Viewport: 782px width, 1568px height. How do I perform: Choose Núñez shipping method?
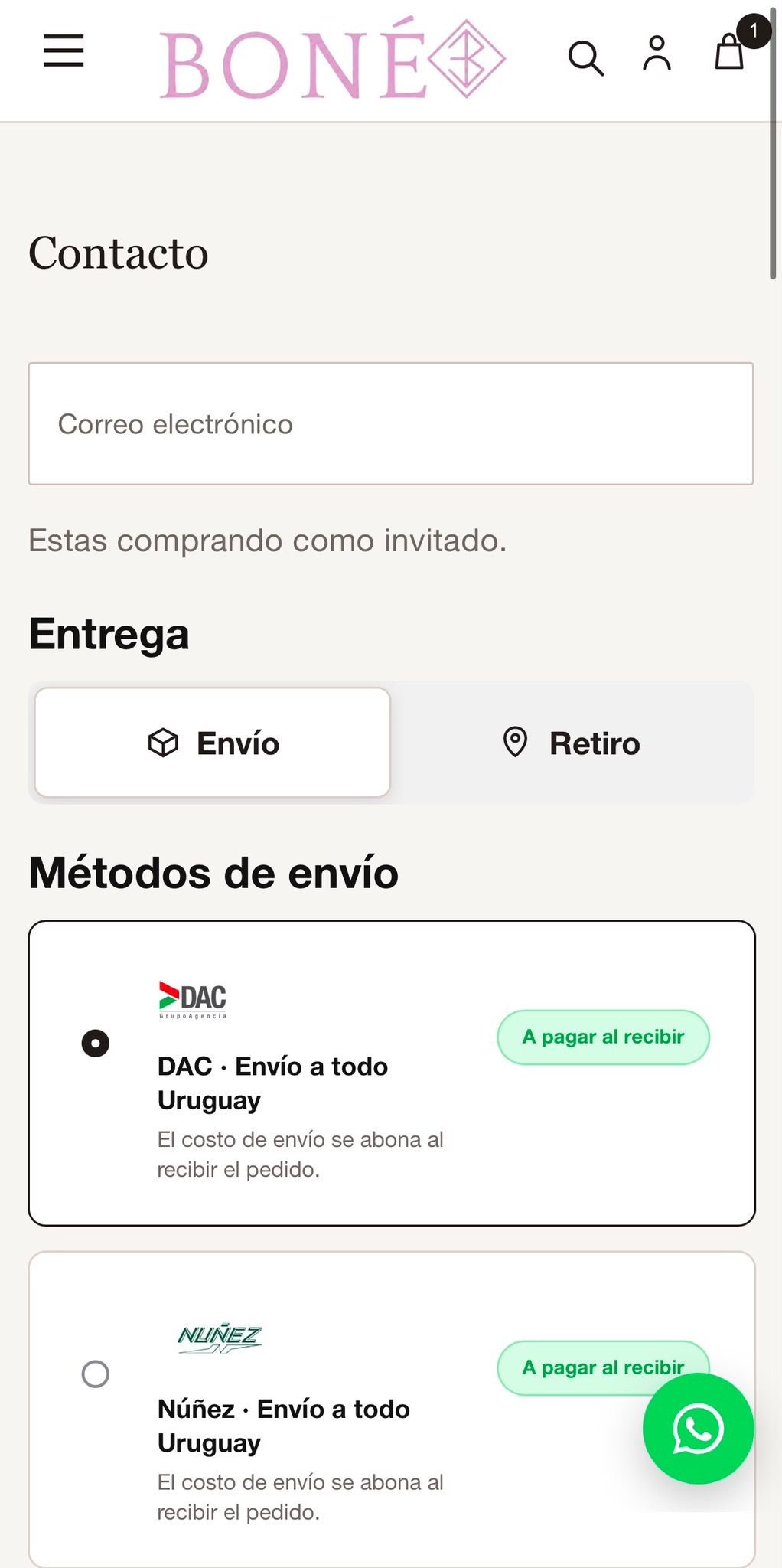[x=392, y=1409]
